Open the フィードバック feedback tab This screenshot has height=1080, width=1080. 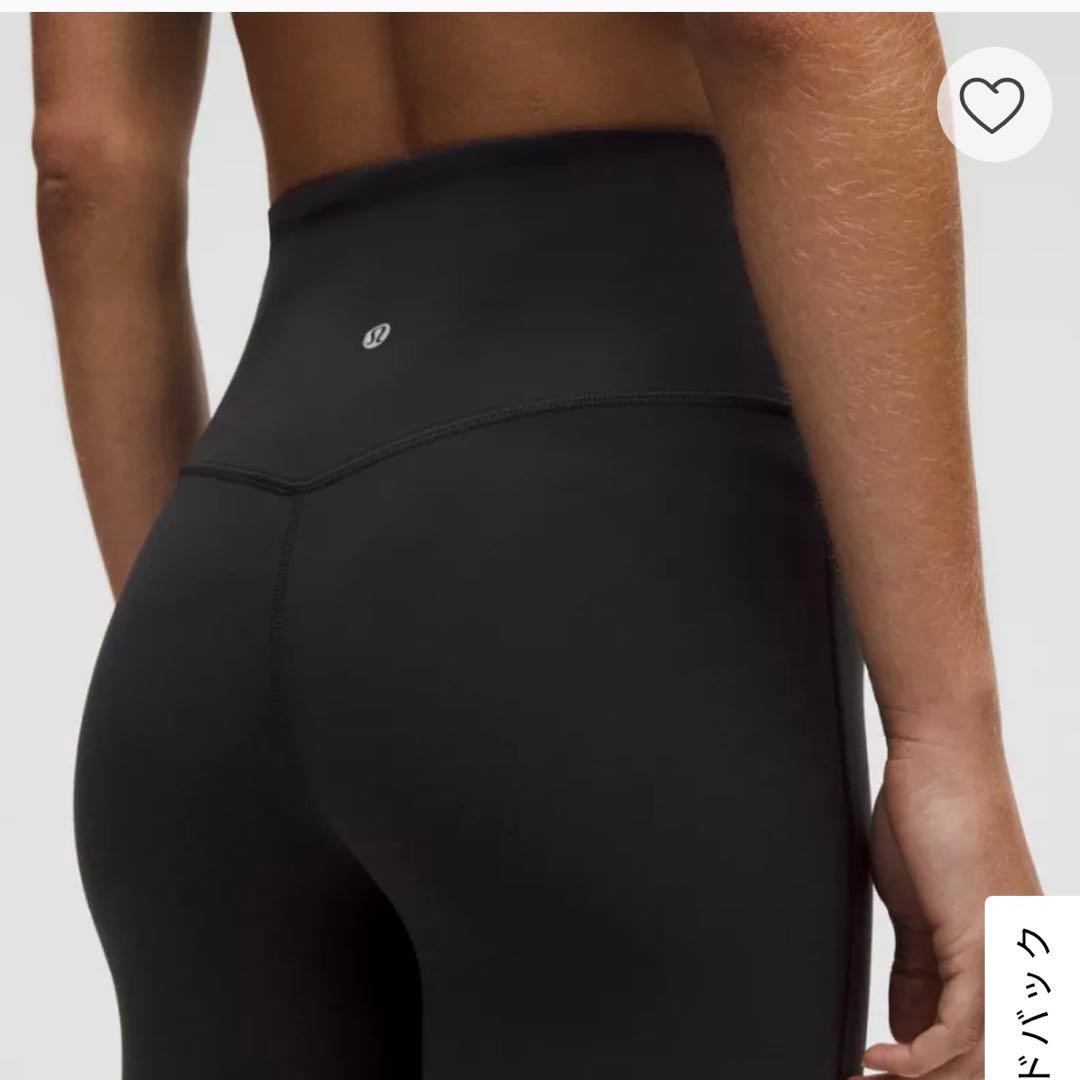coord(1035,990)
